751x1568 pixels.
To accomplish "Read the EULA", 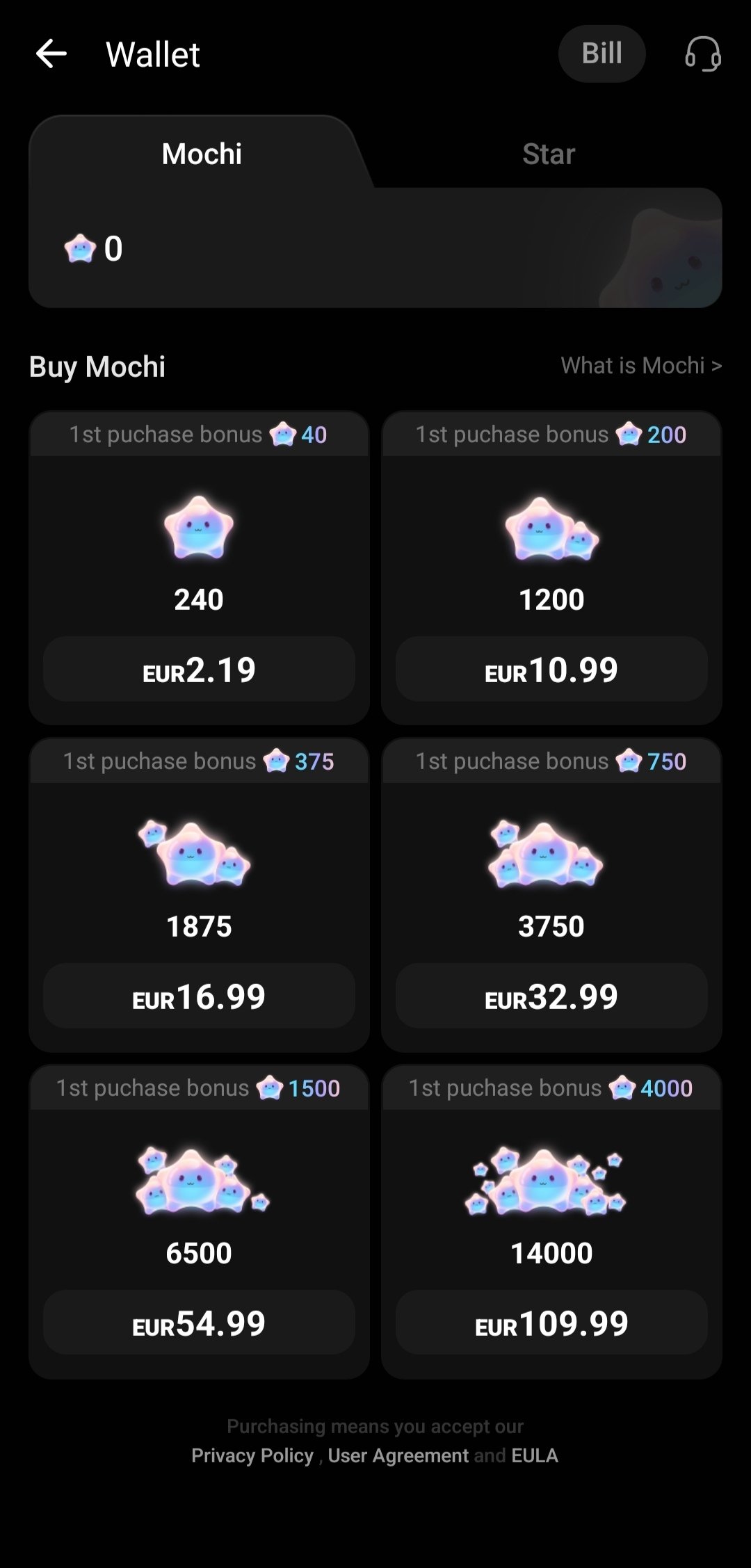I will (x=535, y=1455).
